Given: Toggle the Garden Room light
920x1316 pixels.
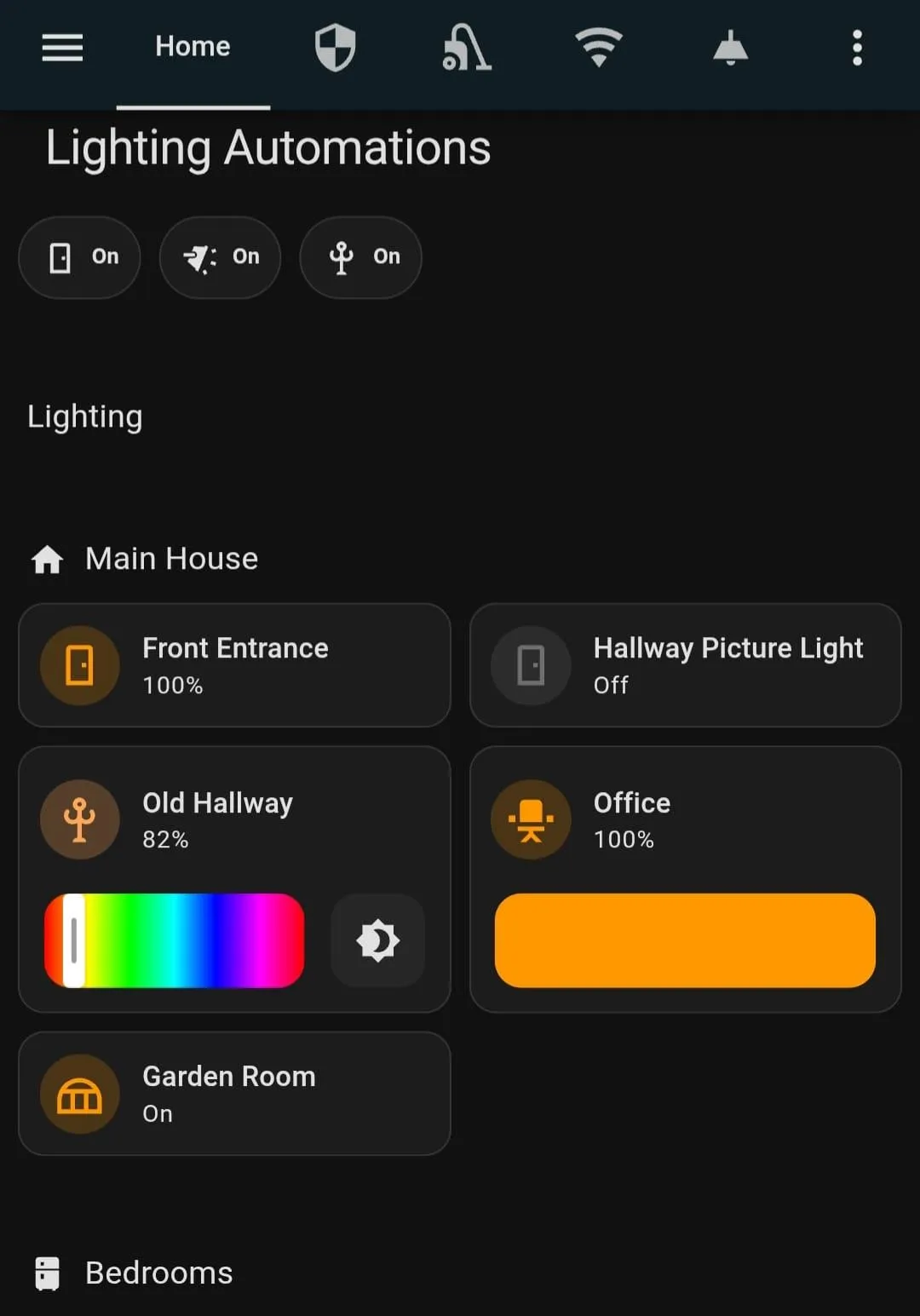Looking at the screenshot, I should (x=80, y=1095).
